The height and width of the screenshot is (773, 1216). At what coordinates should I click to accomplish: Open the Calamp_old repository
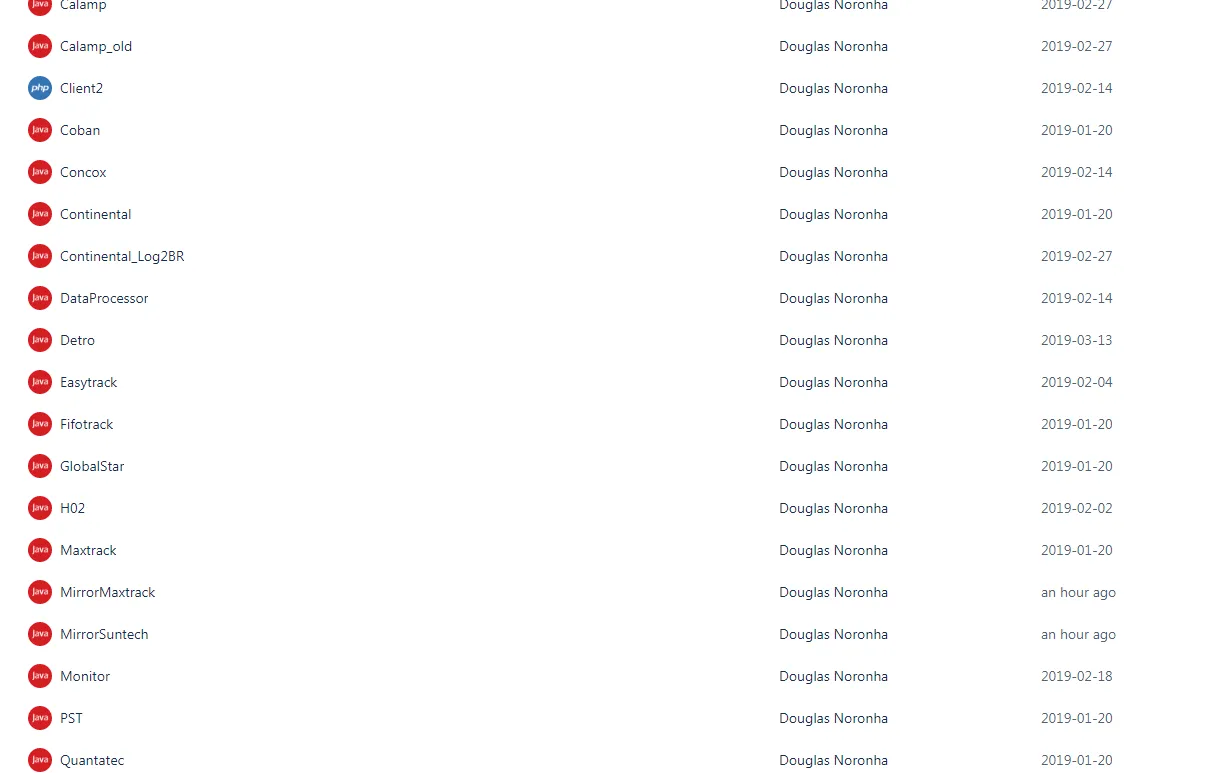tap(95, 46)
